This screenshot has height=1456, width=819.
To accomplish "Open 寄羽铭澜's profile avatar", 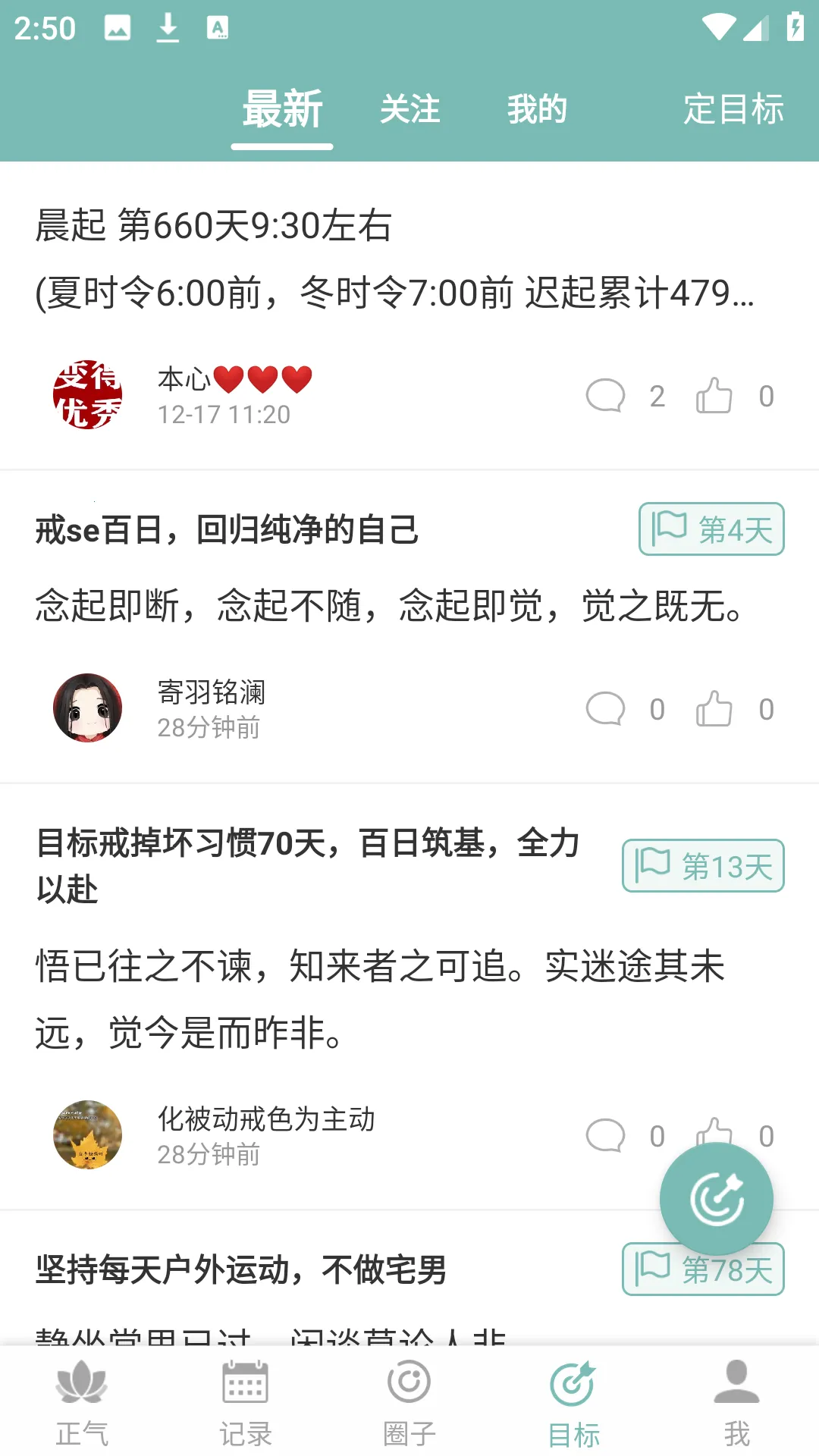I will [x=89, y=708].
